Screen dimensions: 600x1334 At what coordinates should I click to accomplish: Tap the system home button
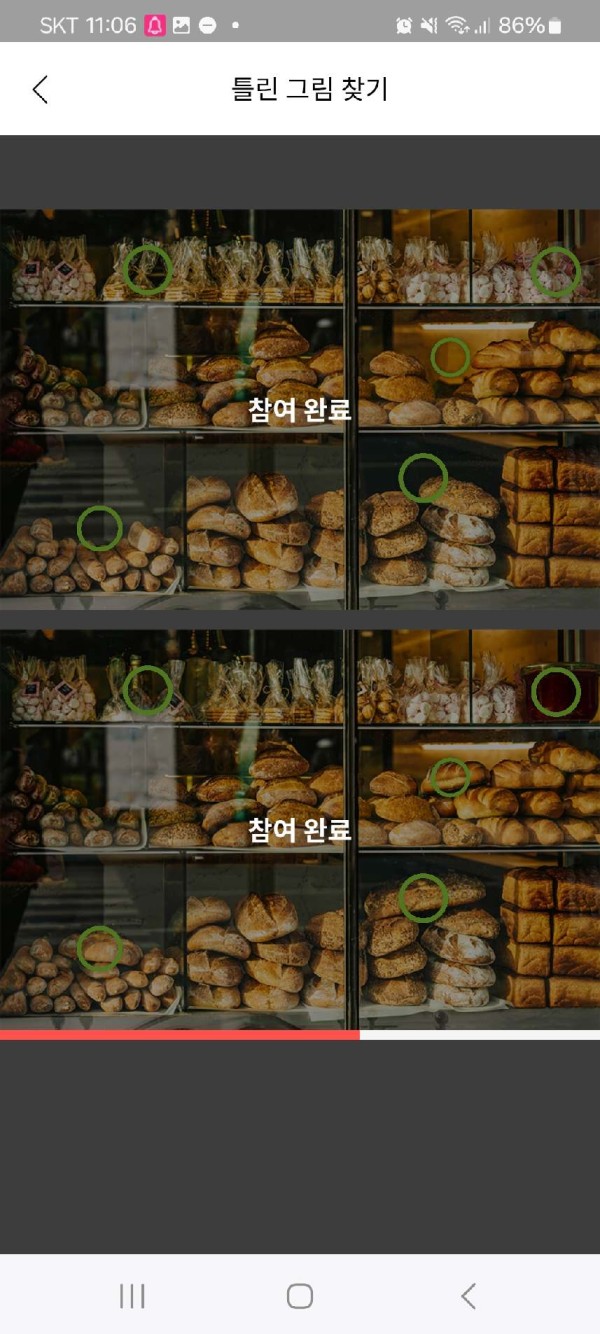point(300,1296)
